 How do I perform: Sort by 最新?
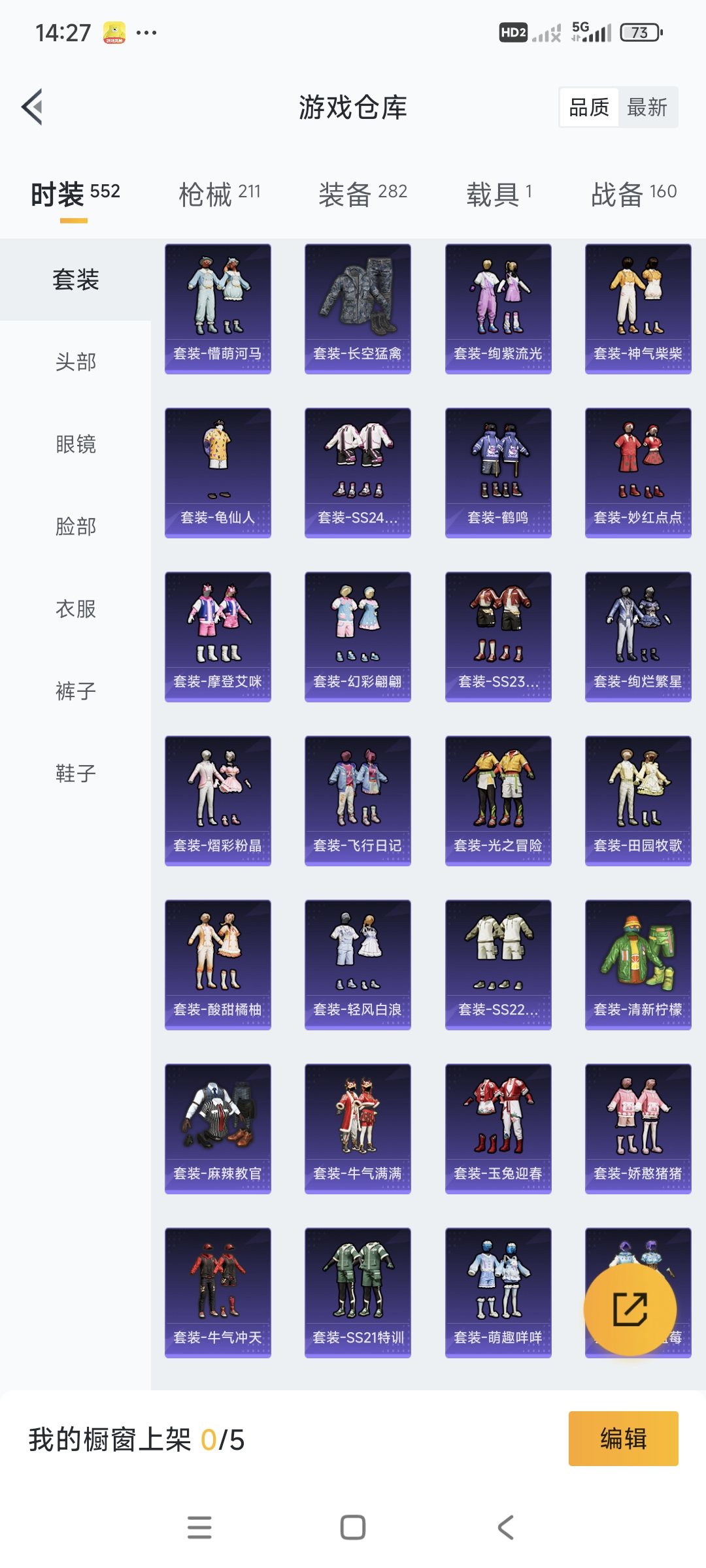[x=647, y=107]
